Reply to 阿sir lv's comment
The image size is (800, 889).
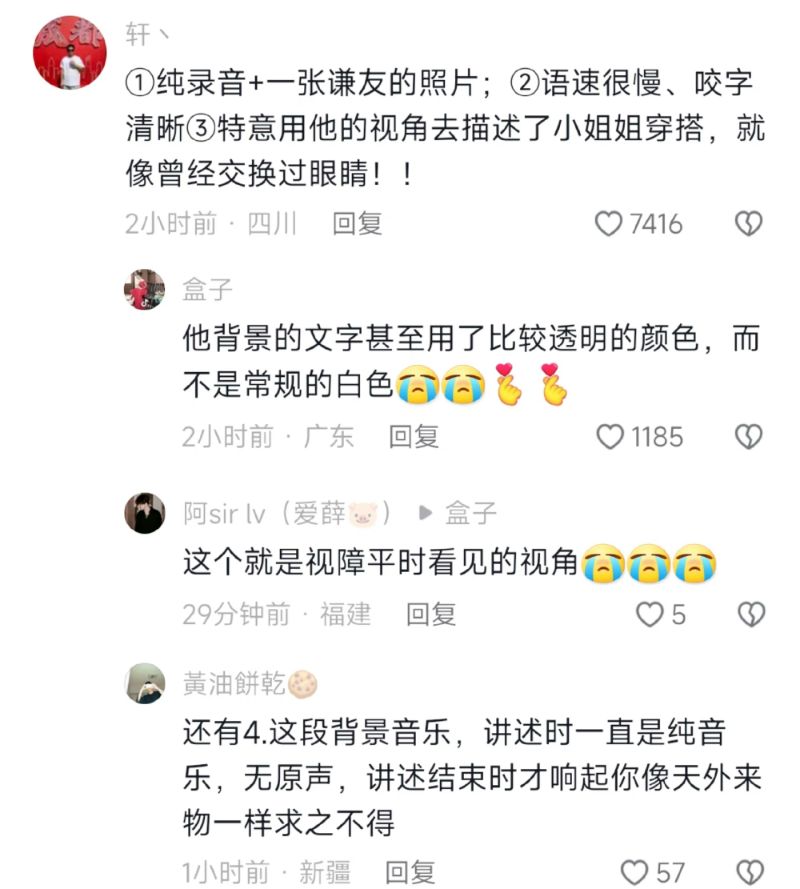[431, 613]
